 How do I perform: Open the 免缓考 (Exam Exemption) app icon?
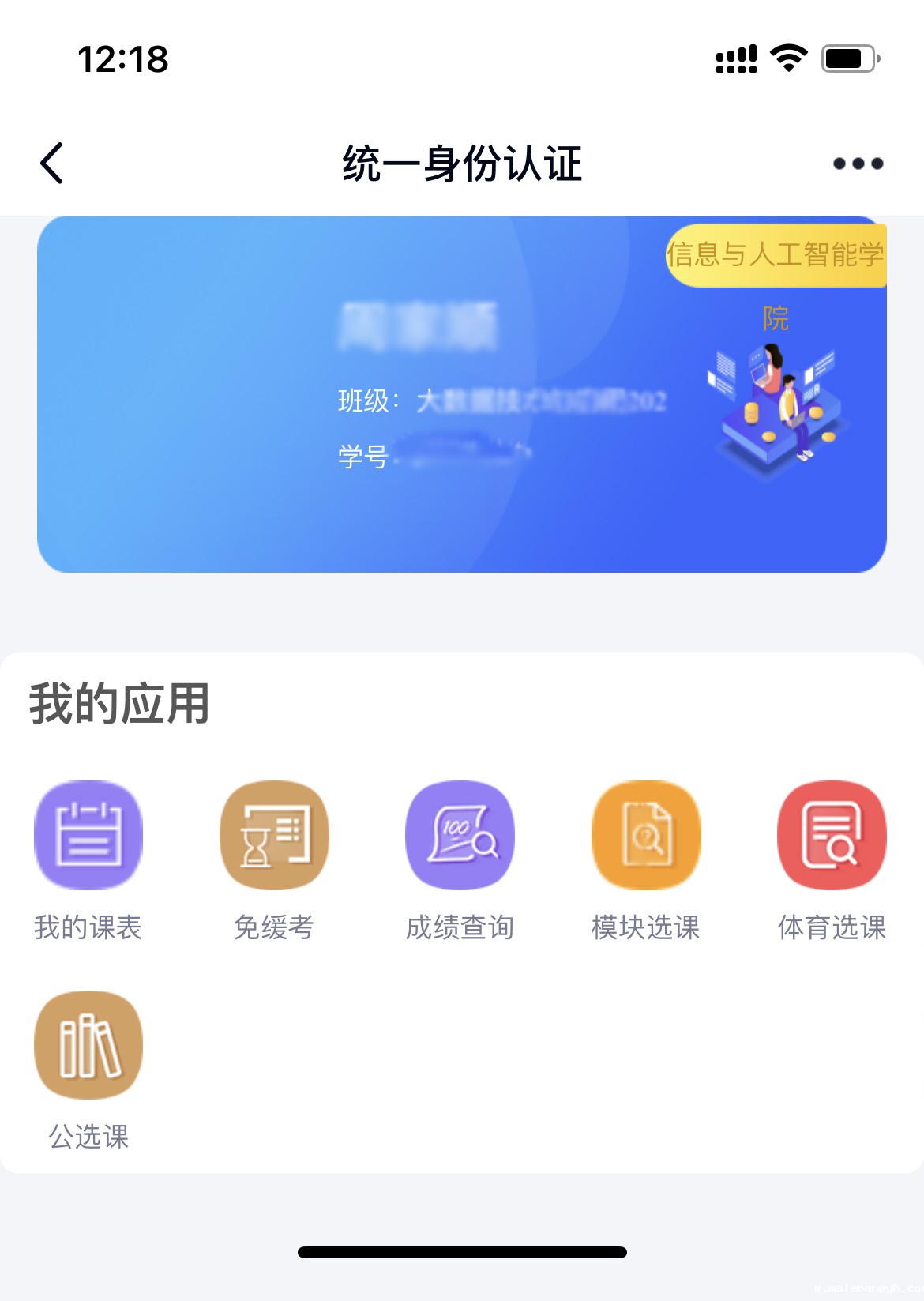274,835
